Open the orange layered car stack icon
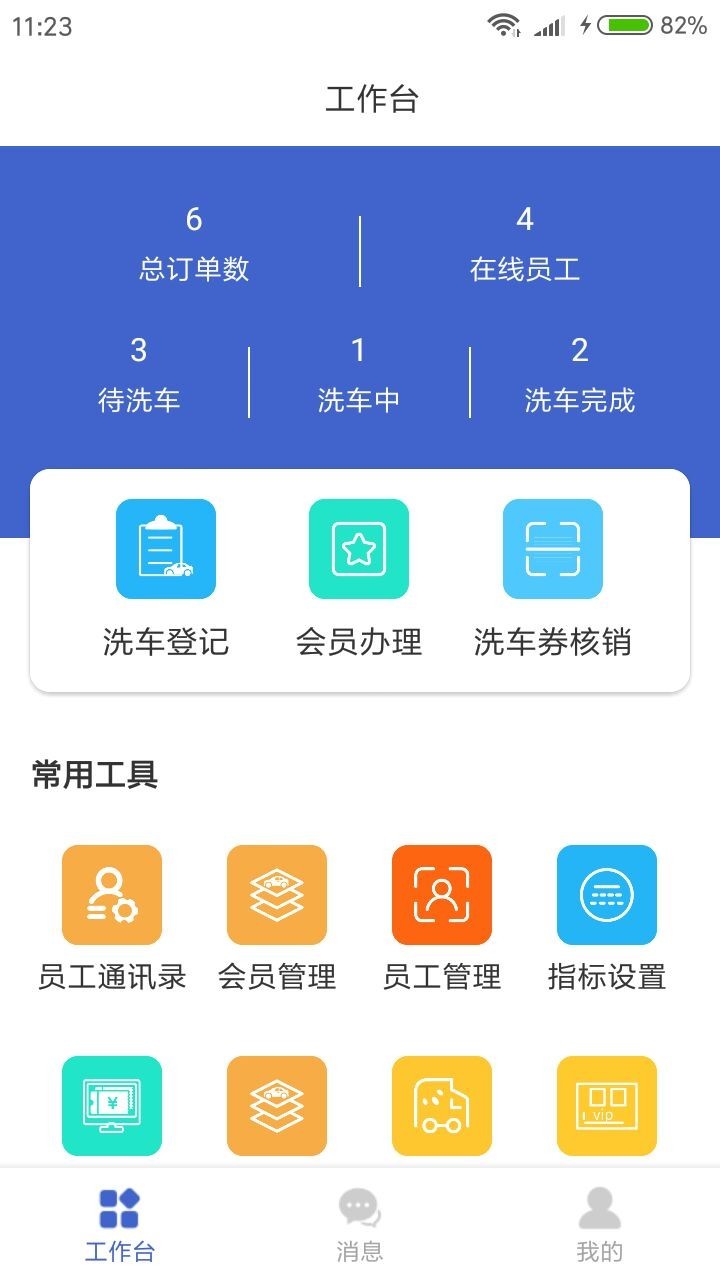The height and width of the screenshot is (1280, 720). click(x=277, y=1103)
